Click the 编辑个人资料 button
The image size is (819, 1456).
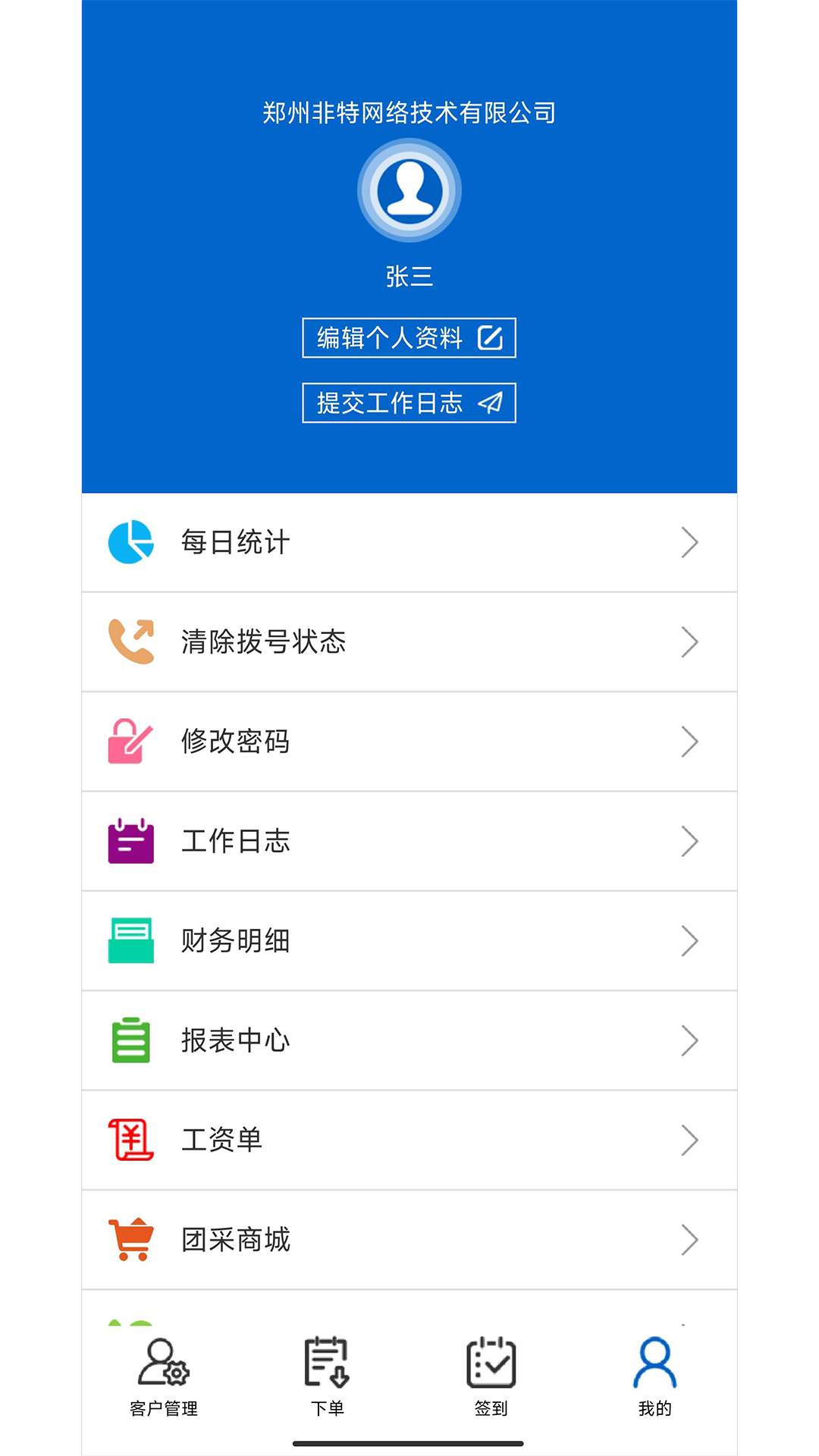pos(409,338)
